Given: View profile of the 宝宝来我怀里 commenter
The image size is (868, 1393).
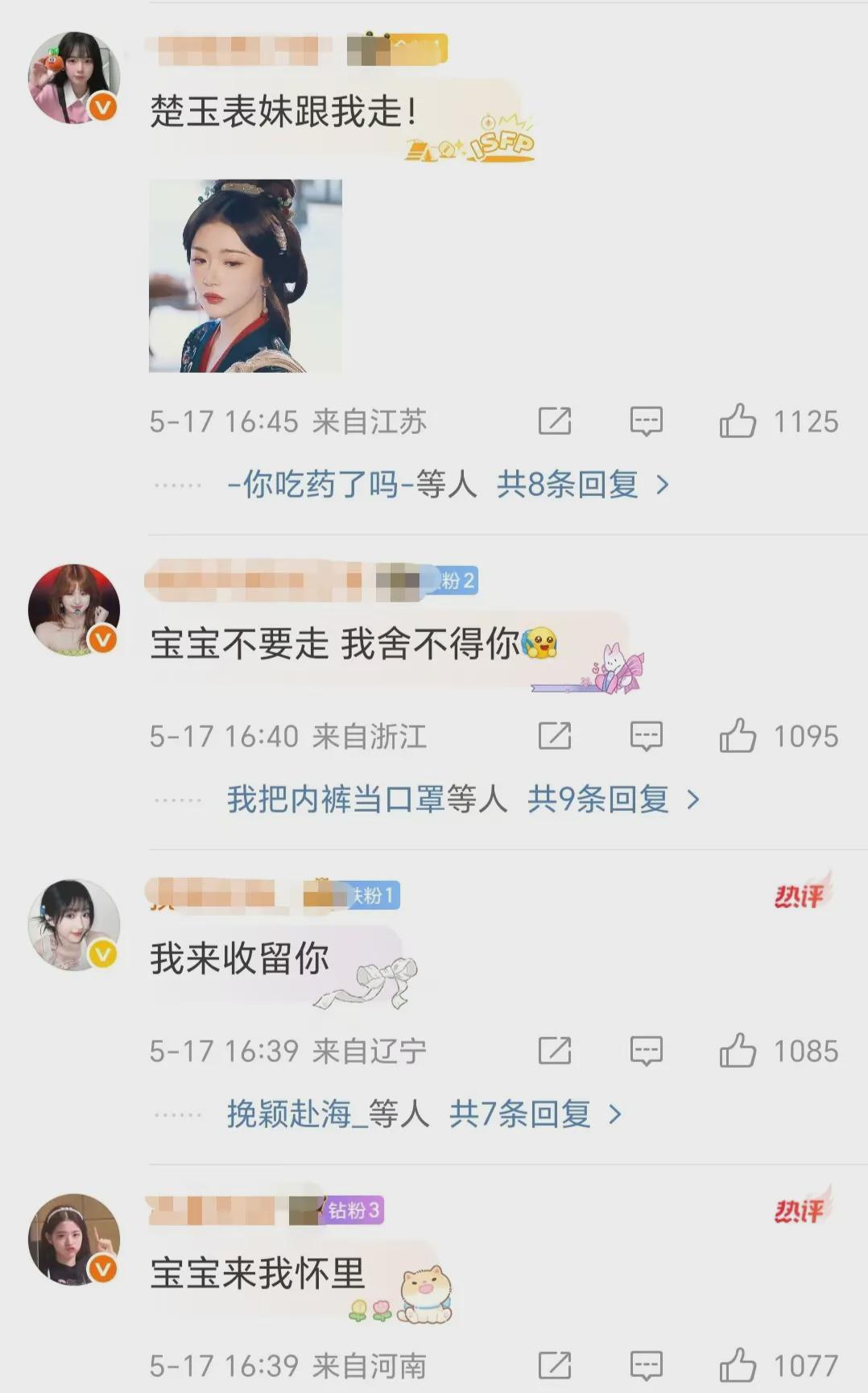Looking at the screenshot, I should tap(74, 1239).
